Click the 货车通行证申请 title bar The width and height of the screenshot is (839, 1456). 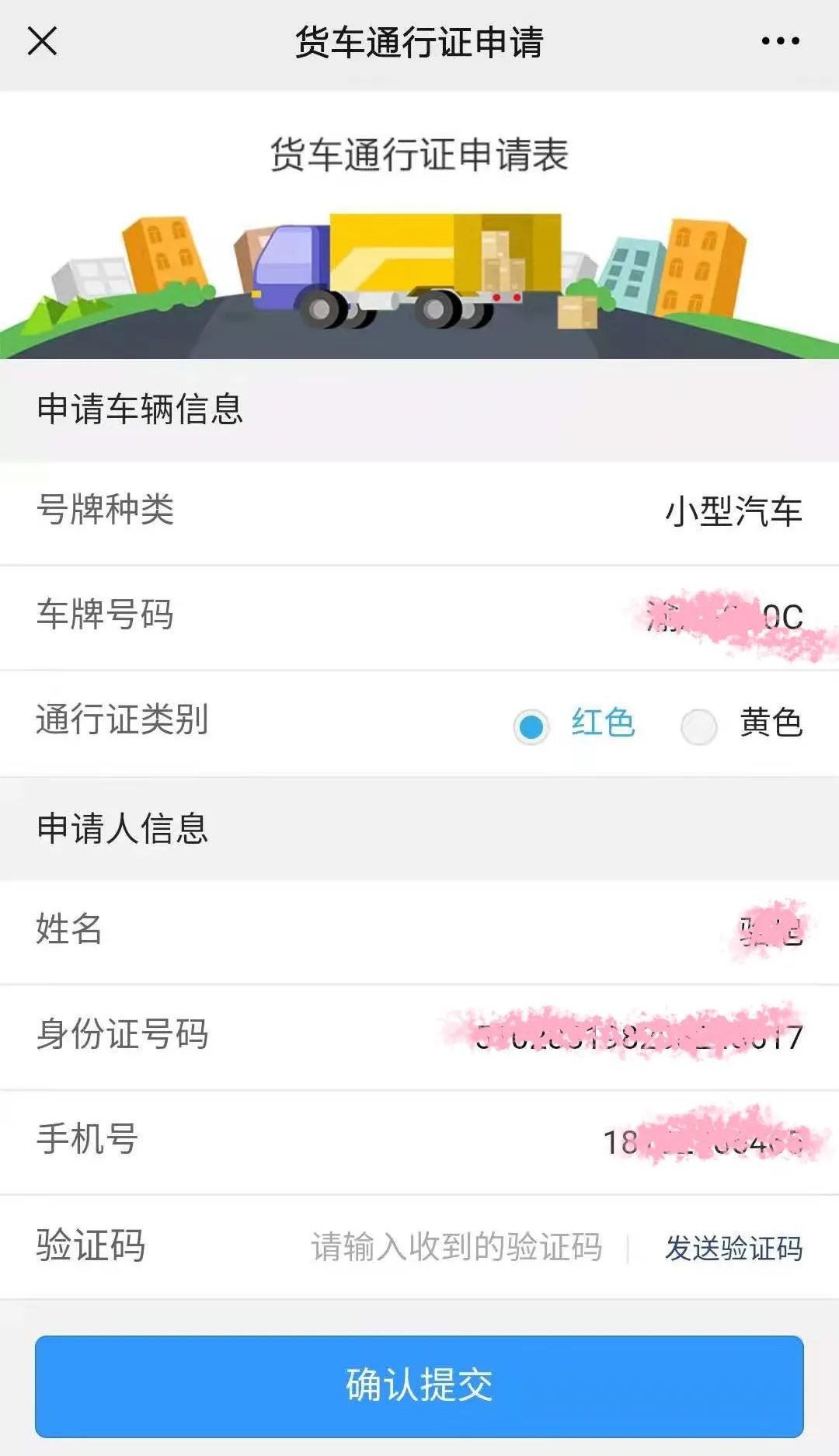tap(419, 43)
